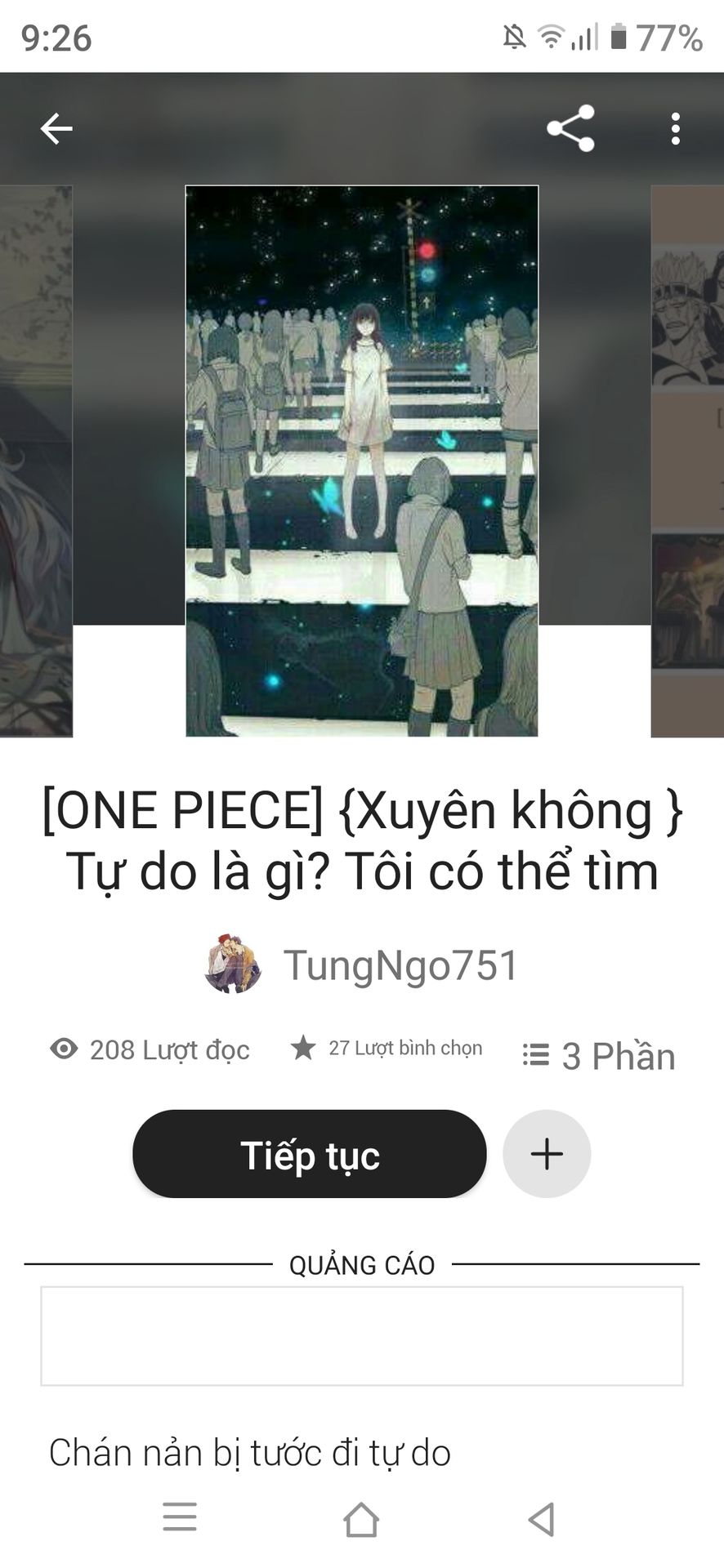Add the story with the plus button
The image size is (724, 1568).
pos(547,1154)
